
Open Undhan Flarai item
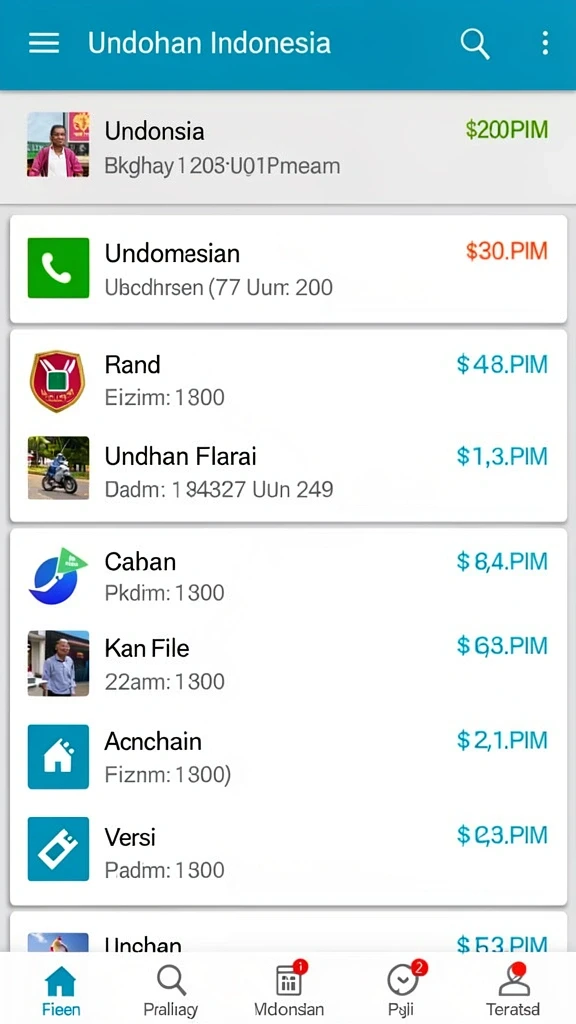pyautogui.click(x=288, y=472)
